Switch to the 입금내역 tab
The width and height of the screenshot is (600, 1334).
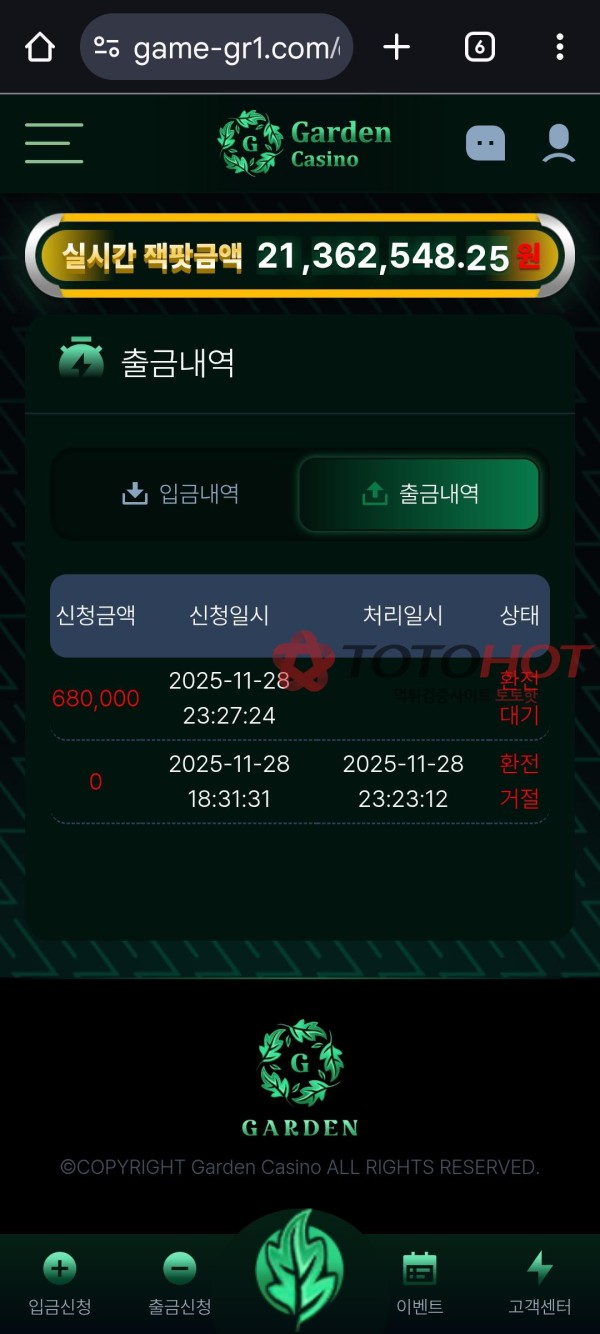(180, 493)
